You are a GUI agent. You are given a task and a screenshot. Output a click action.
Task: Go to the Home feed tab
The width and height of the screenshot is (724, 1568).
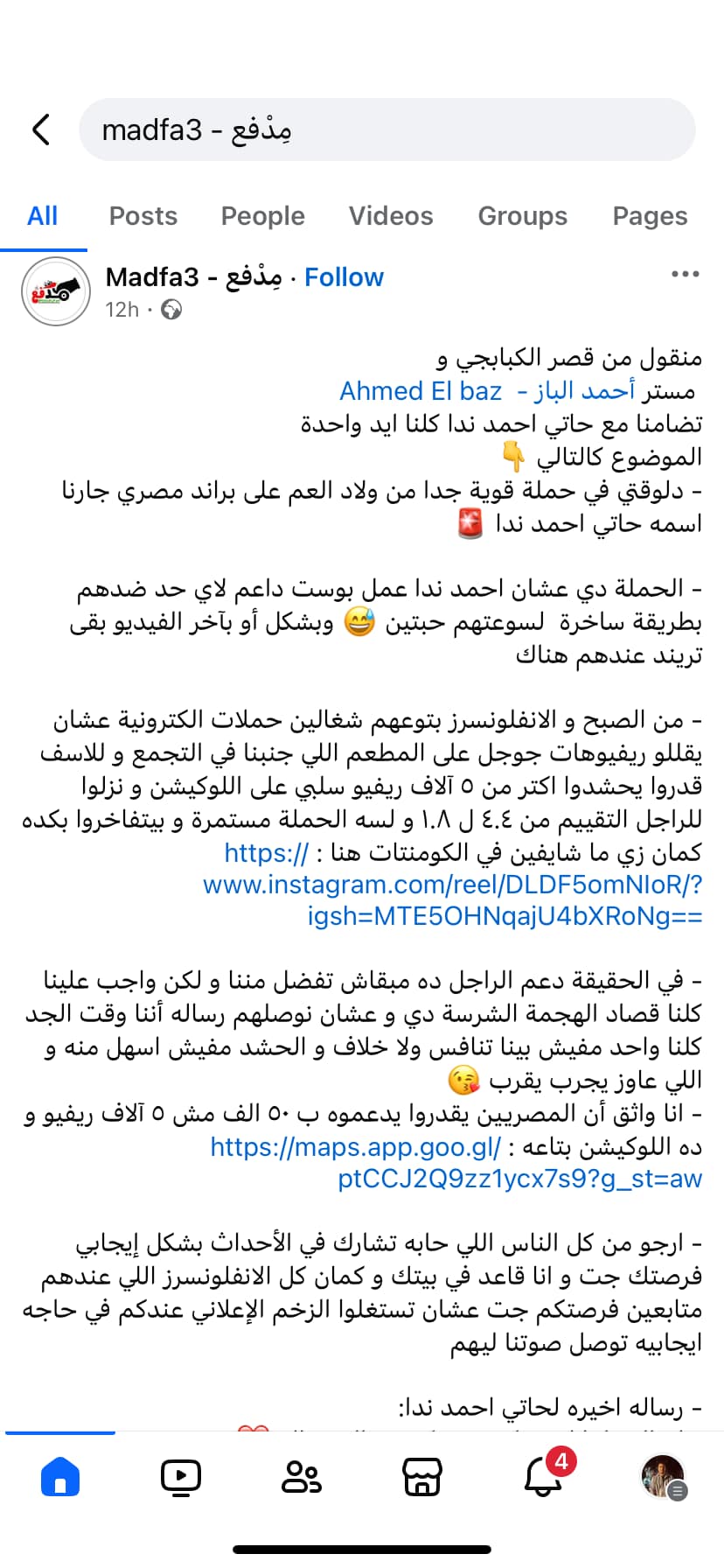click(x=60, y=1477)
